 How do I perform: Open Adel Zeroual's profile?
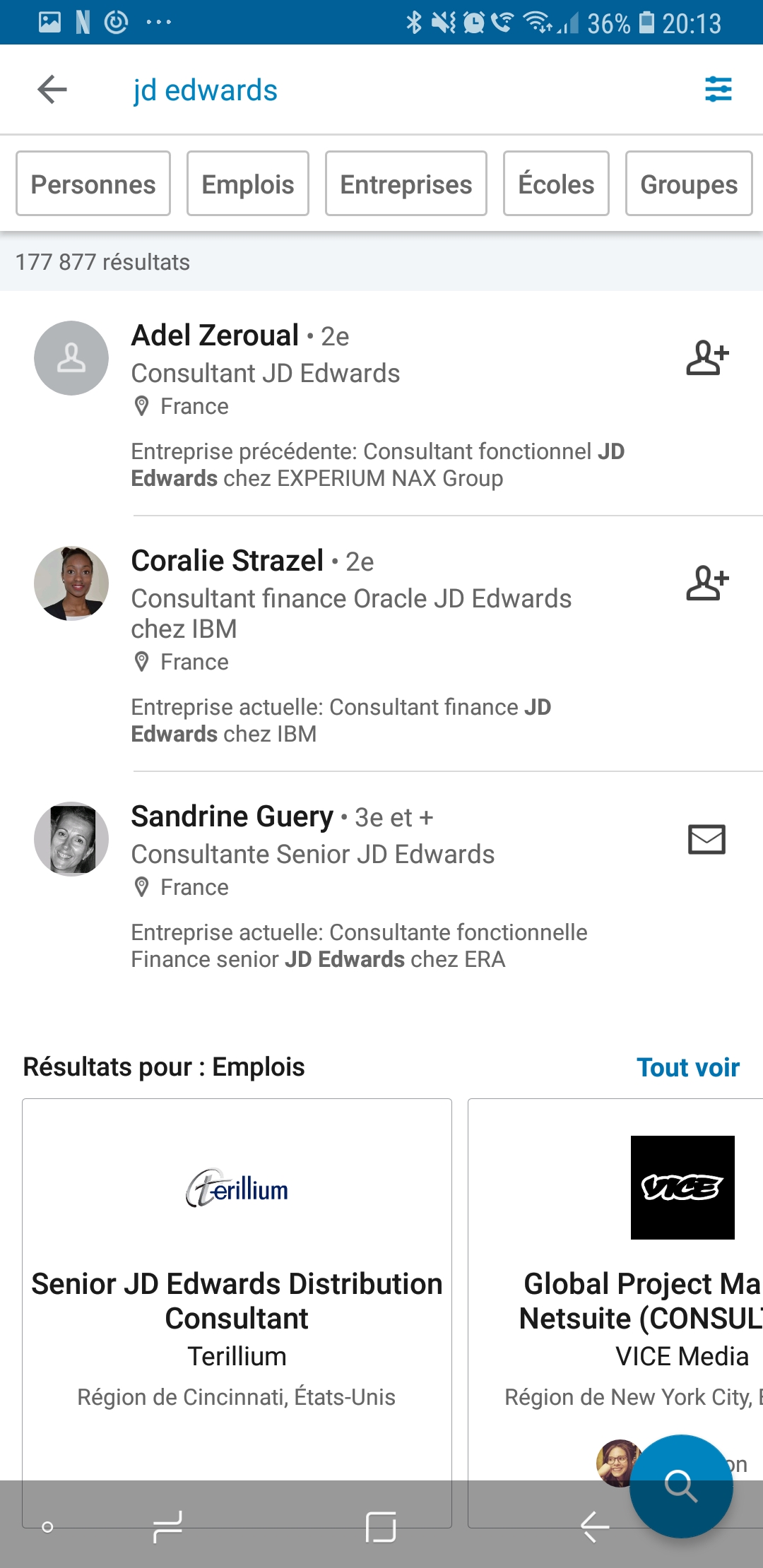(215, 335)
